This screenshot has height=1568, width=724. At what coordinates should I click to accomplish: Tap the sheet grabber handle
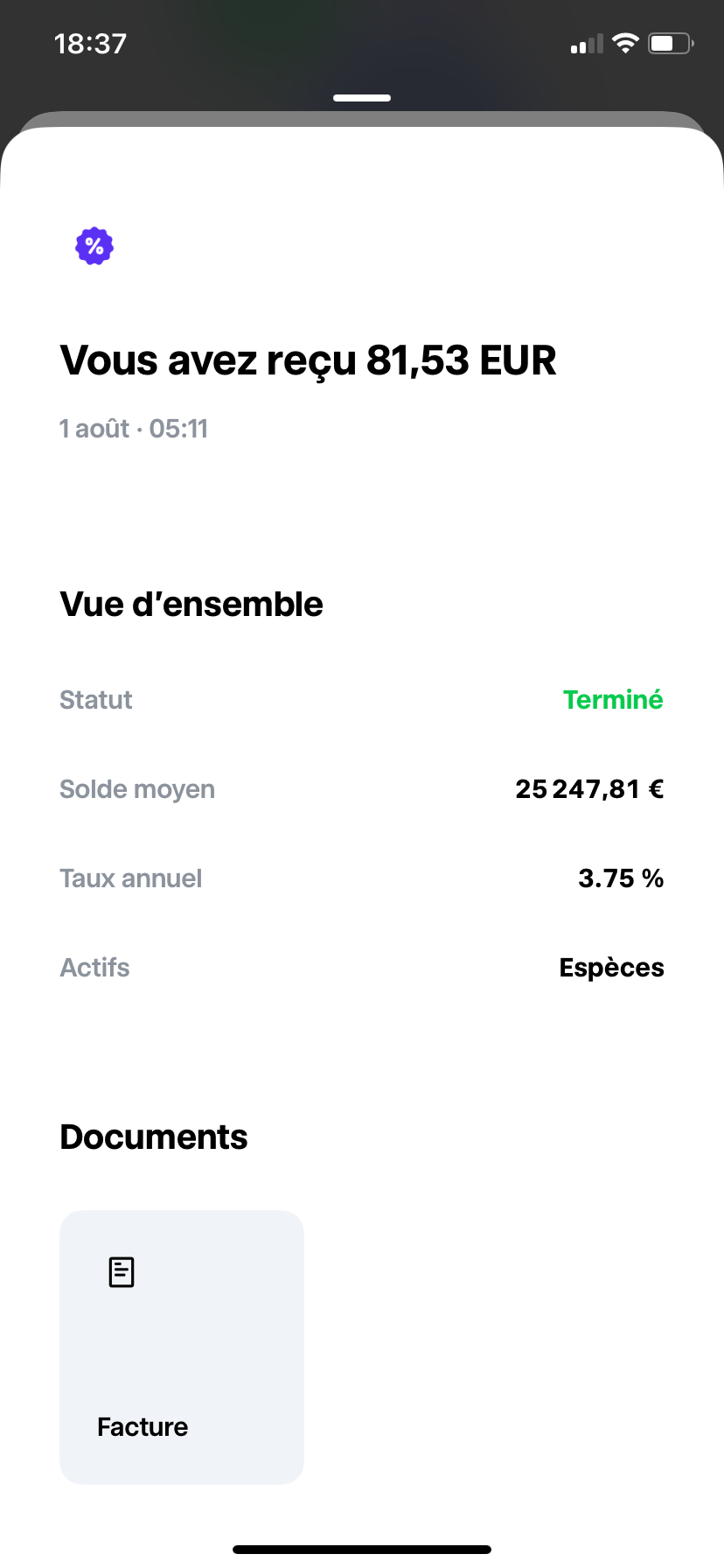[x=362, y=98]
